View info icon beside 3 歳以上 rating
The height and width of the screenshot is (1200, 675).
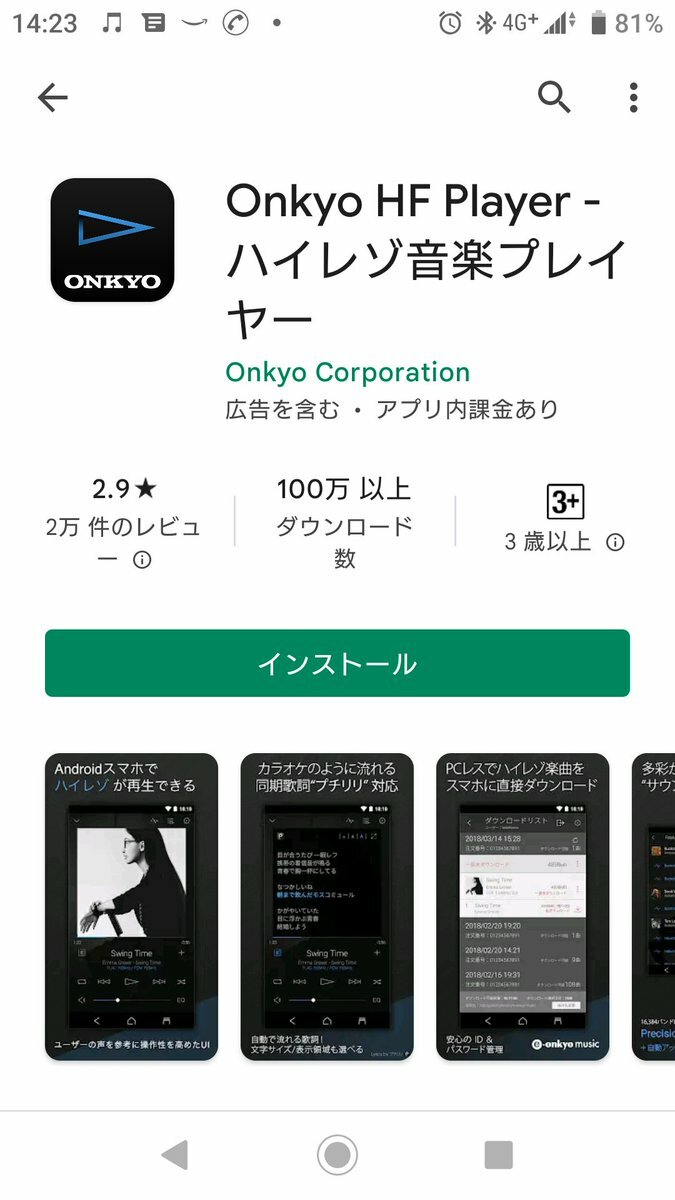click(616, 542)
